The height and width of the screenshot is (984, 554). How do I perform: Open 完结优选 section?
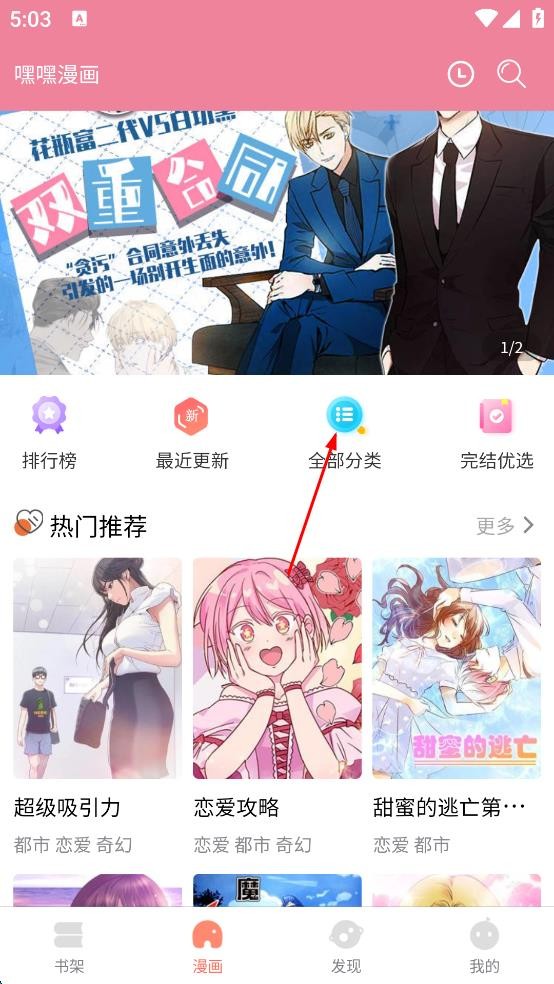tap(496, 433)
